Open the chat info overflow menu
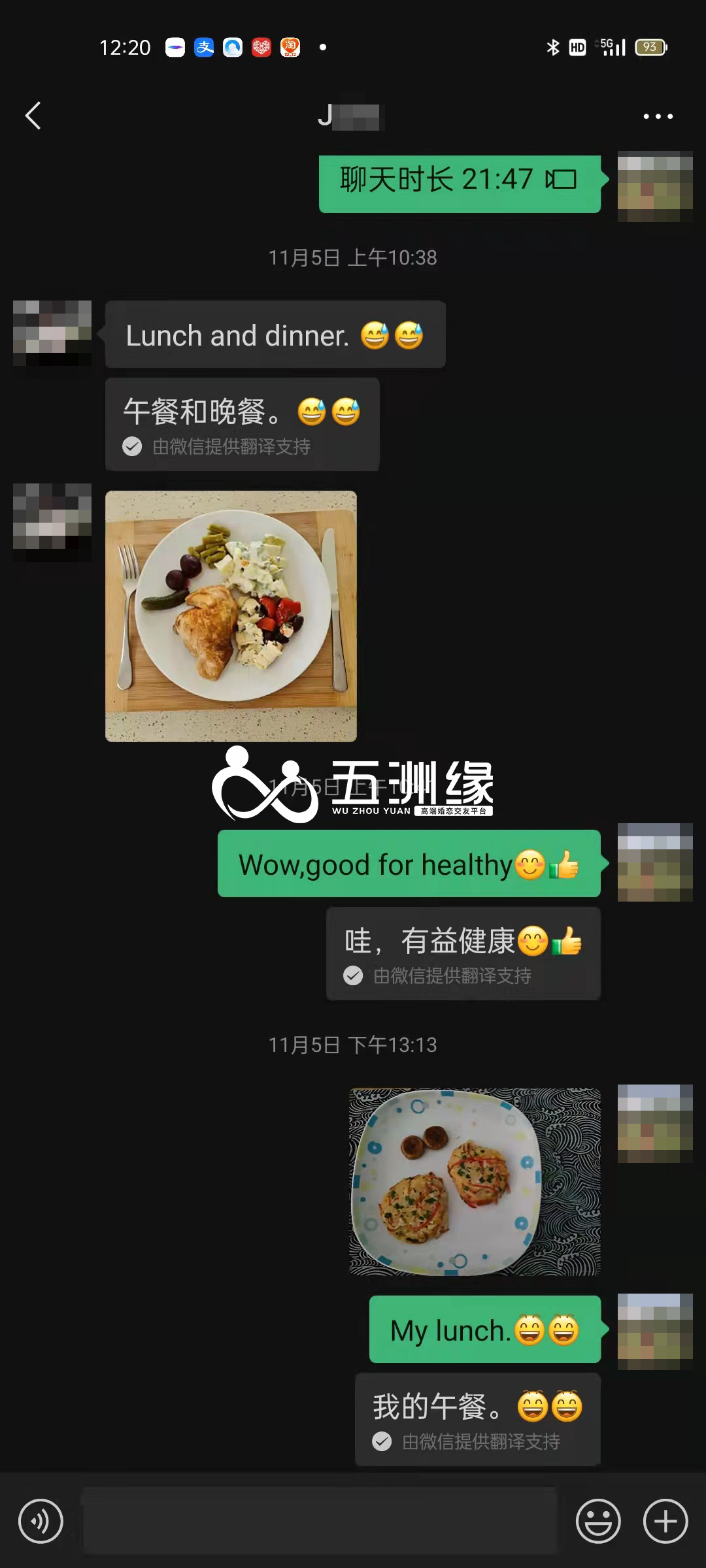The width and height of the screenshot is (706, 1568). click(658, 116)
